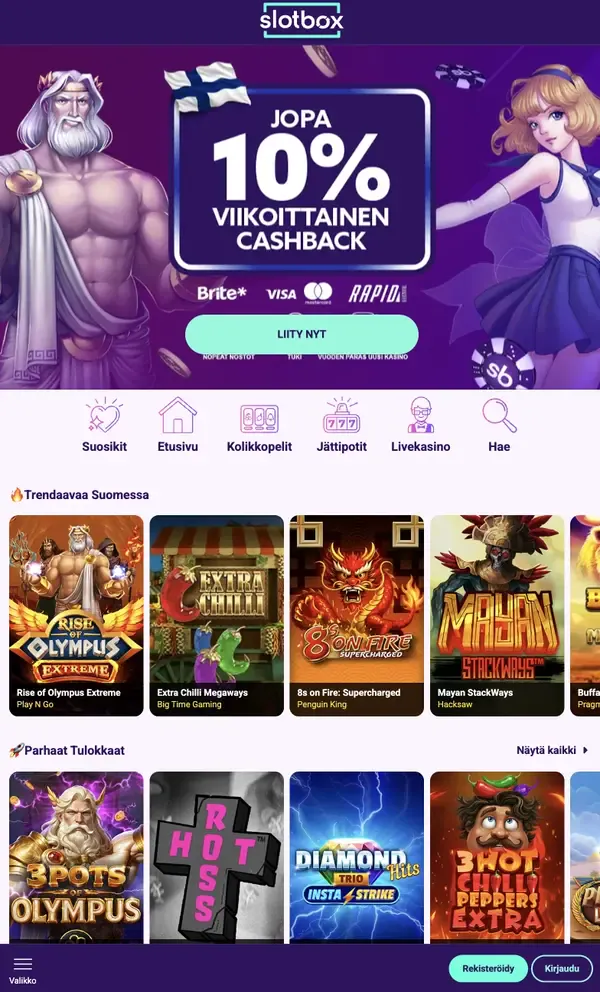Image resolution: width=600 pixels, height=992 pixels.
Task: Open the Hae search
Action: (499, 425)
